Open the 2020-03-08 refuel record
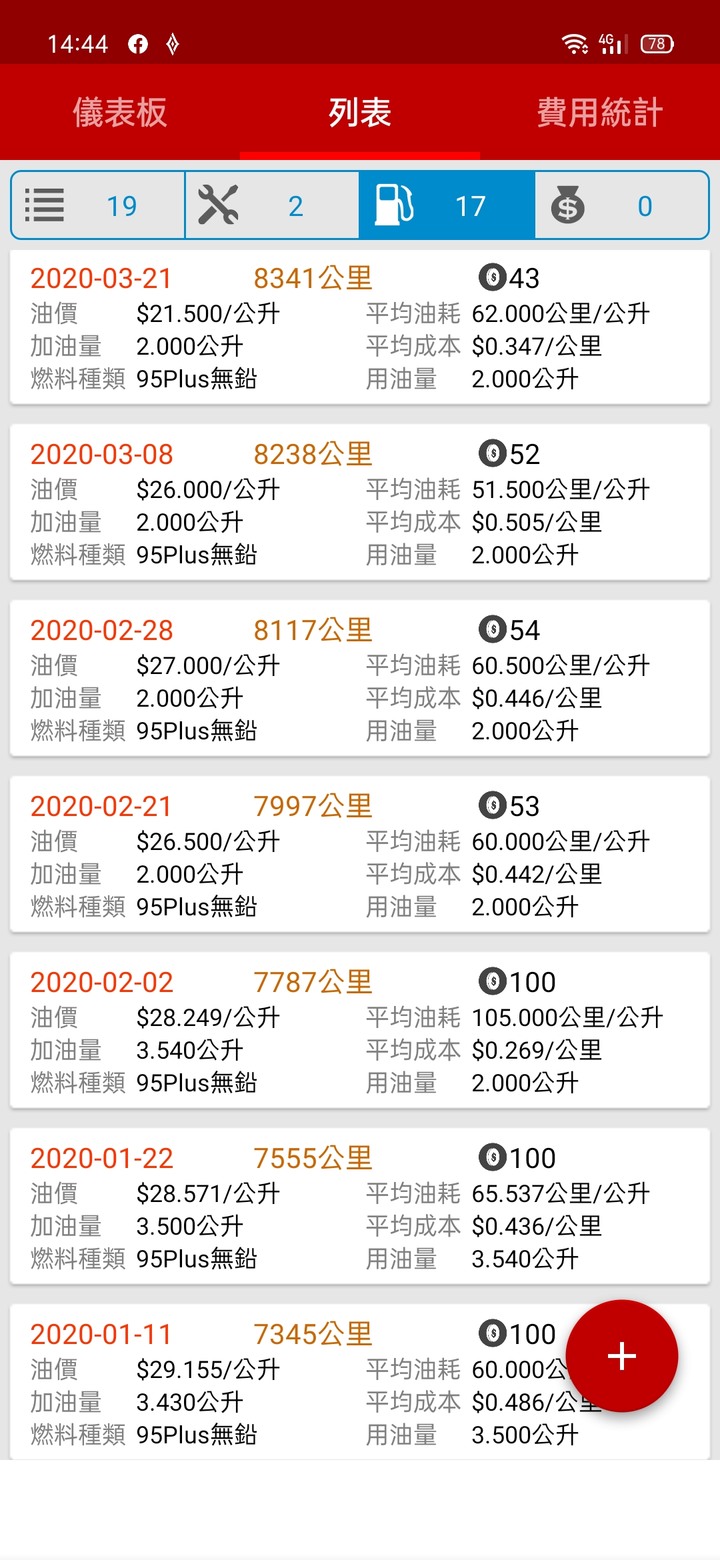 click(360, 503)
